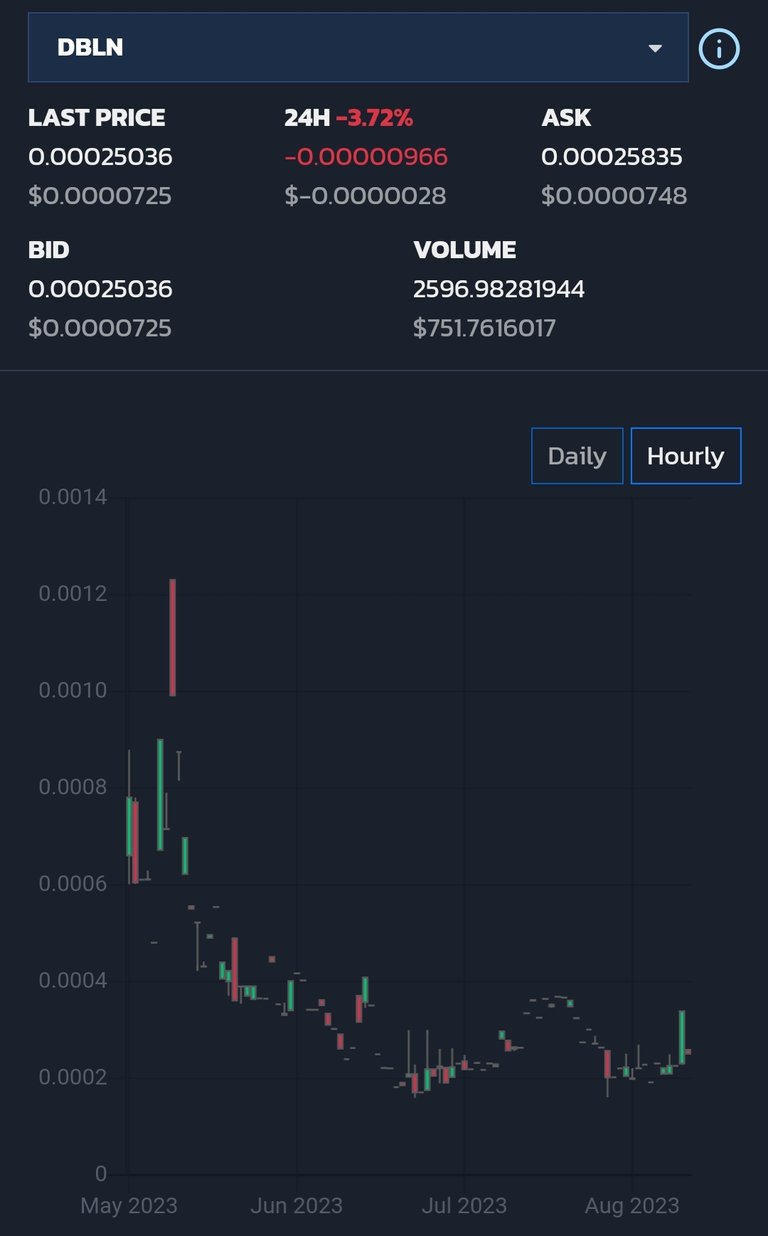Open the token info icon
Image resolution: width=768 pixels, height=1236 pixels.
pos(719,48)
